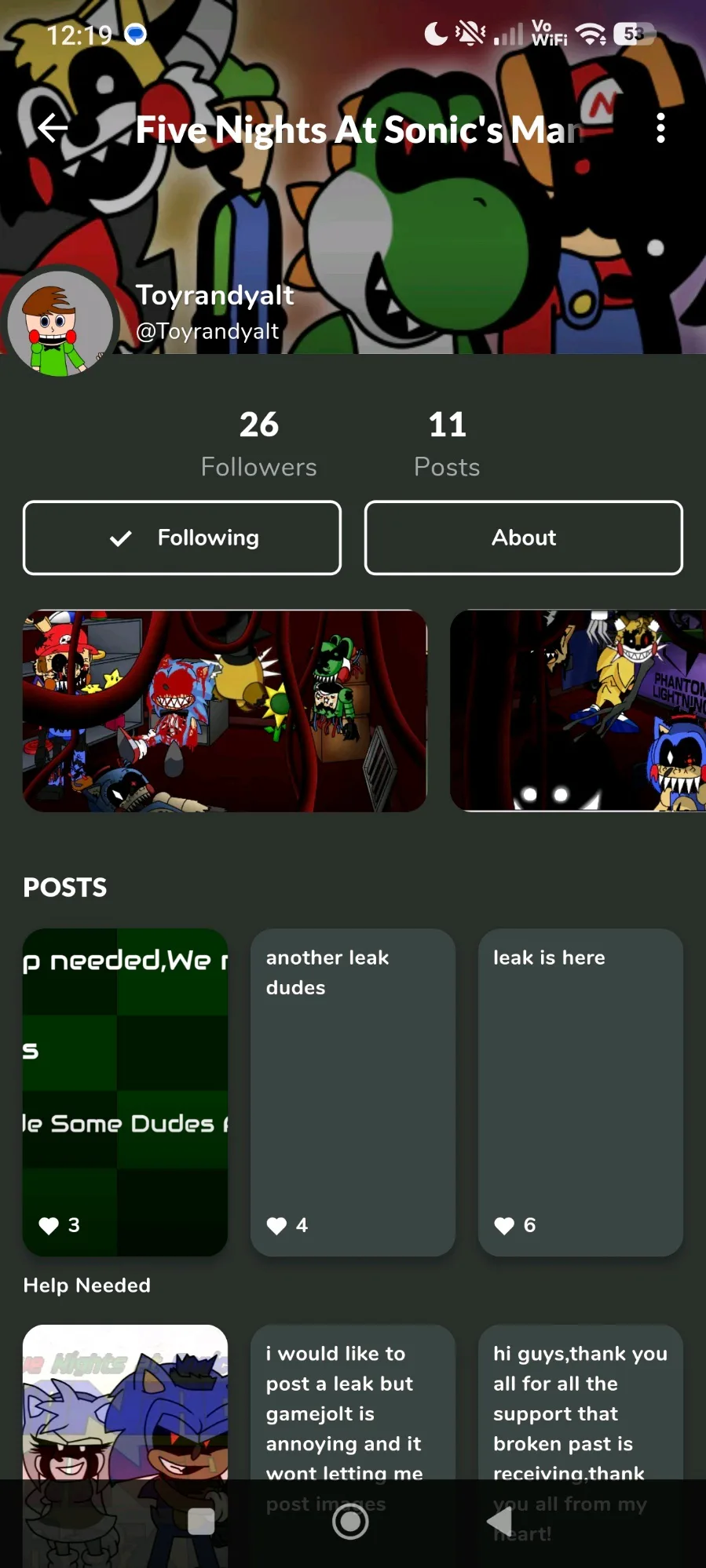
Task: Tap the system back triangle
Action: pos(499,1522)
